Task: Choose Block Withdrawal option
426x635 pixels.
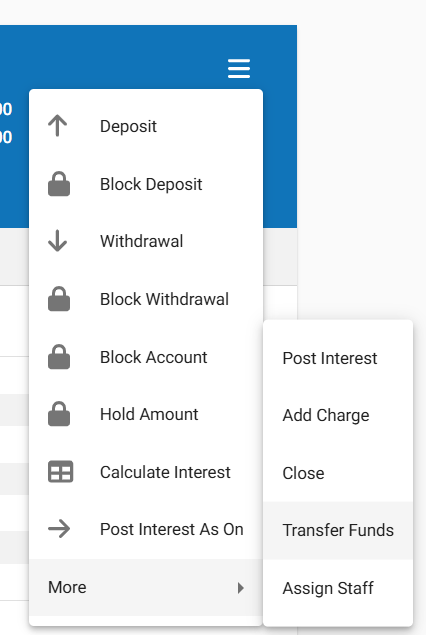Action: [x=146, y=299]
